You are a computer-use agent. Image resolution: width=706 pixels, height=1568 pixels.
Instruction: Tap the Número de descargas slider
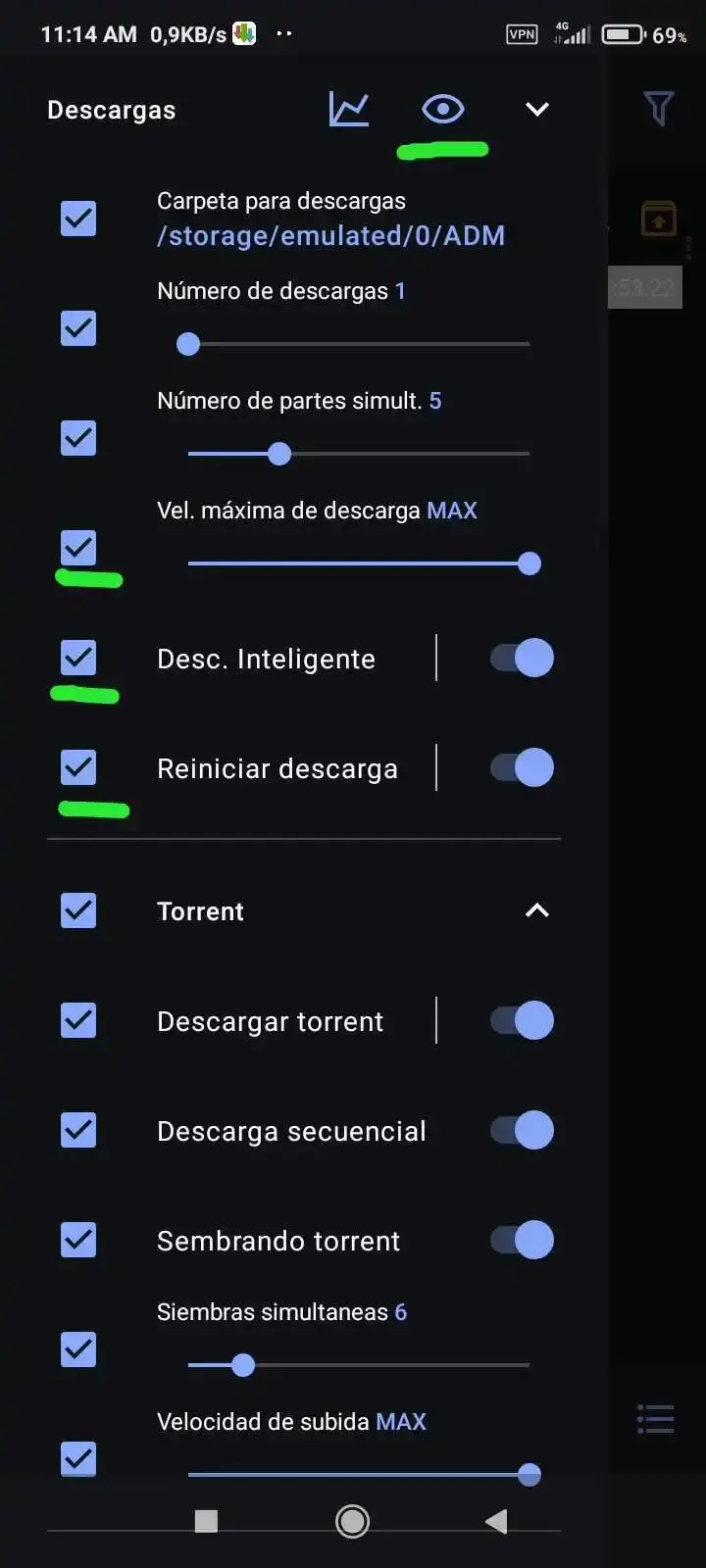pyautogui.click(x=358, y=344)
